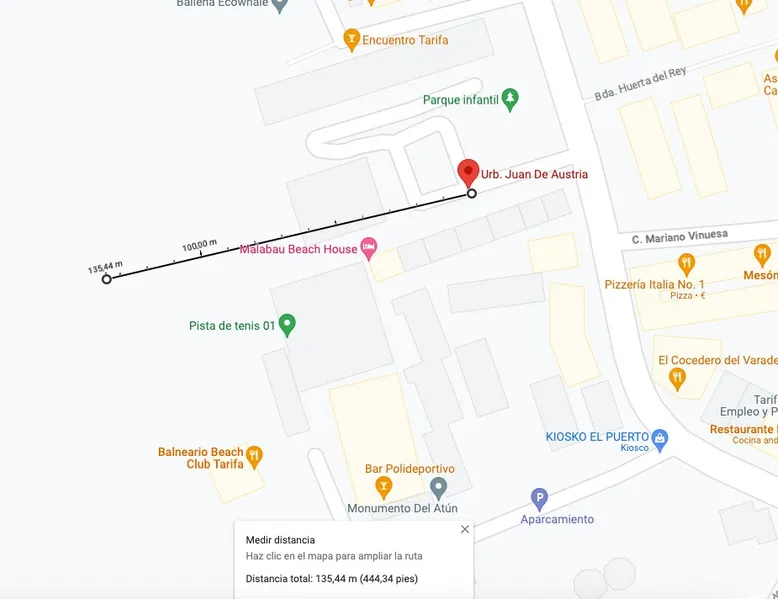Open the Bar Polideportivo marker
The height and width of the screenshot is (599, 778).
pos(383,487)
